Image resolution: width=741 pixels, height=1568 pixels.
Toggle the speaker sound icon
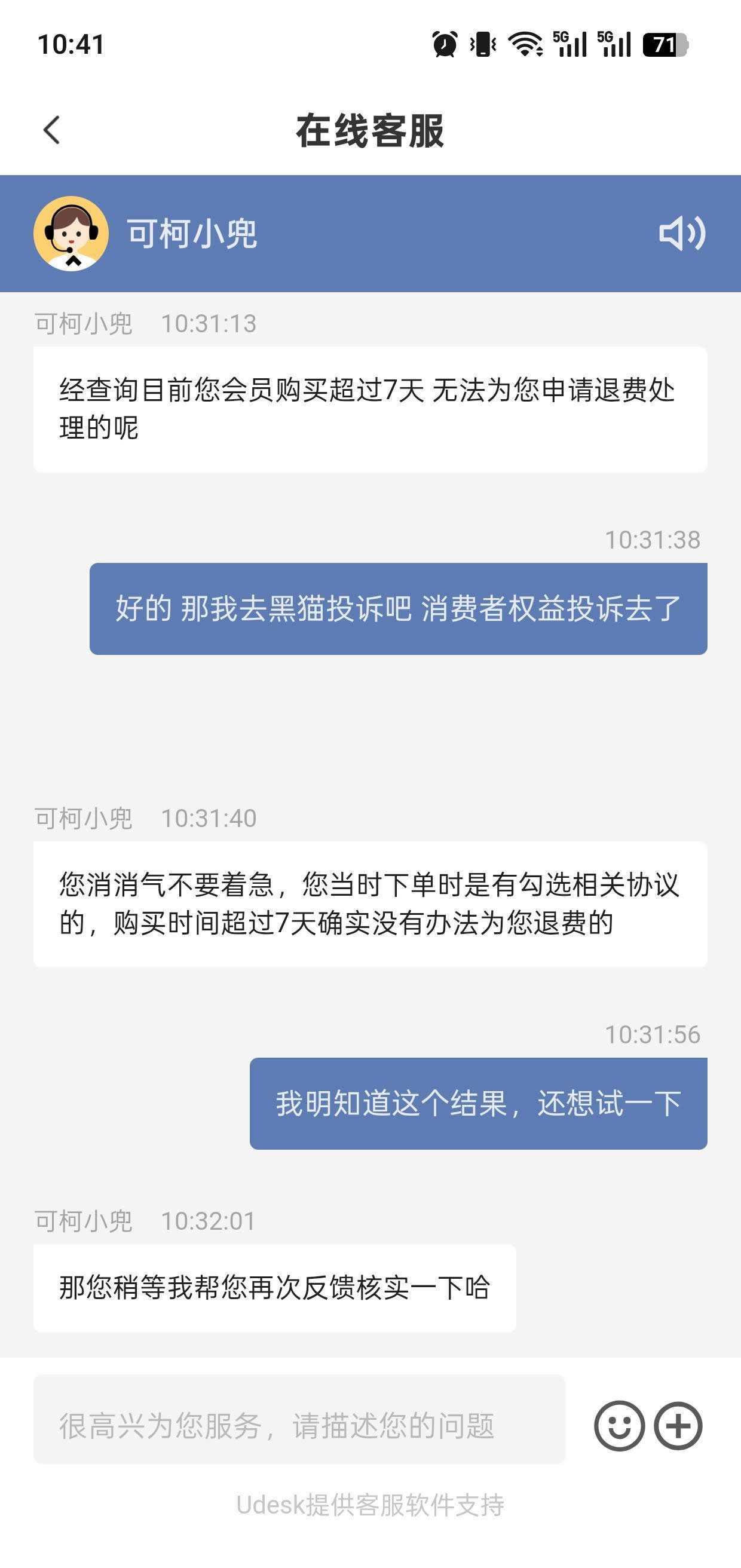point(682,233)
